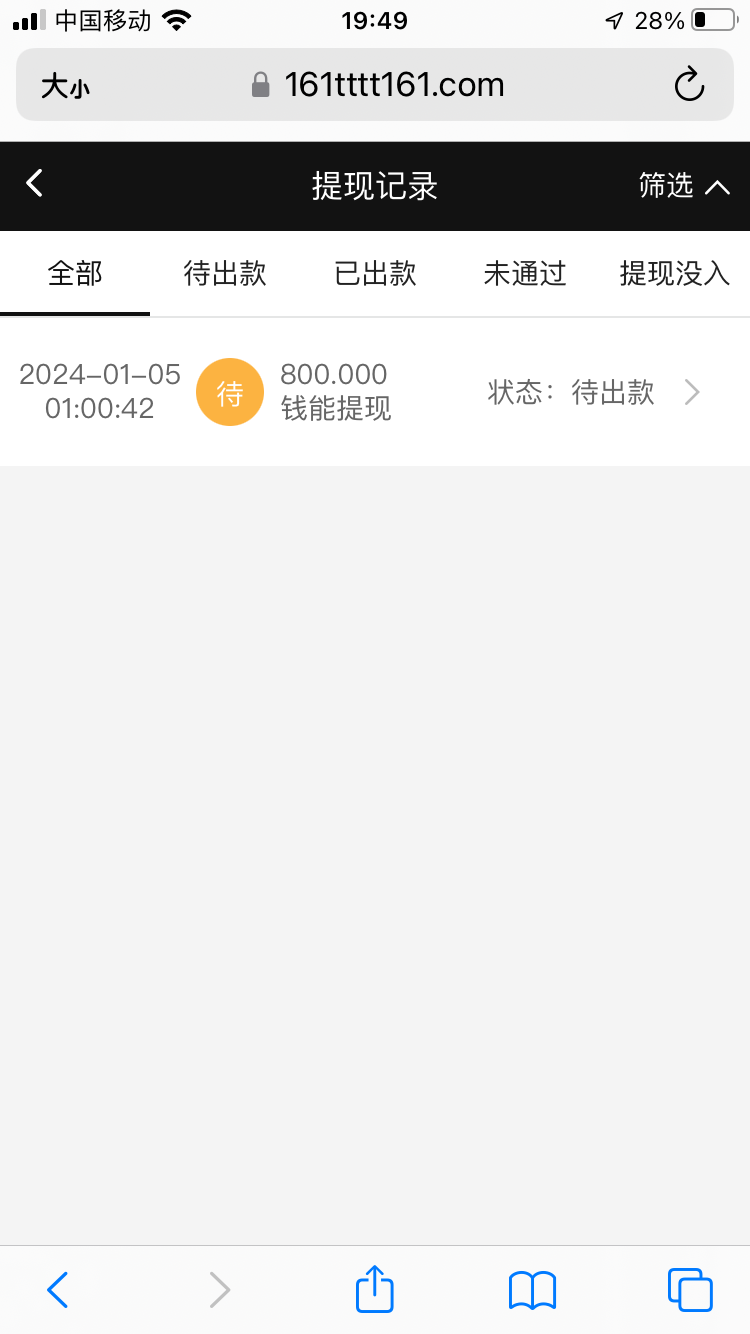The height and width of the screenshot is (1334, 750).
Task: Switch to the 待出款 tab
Action: click(225, 273)
